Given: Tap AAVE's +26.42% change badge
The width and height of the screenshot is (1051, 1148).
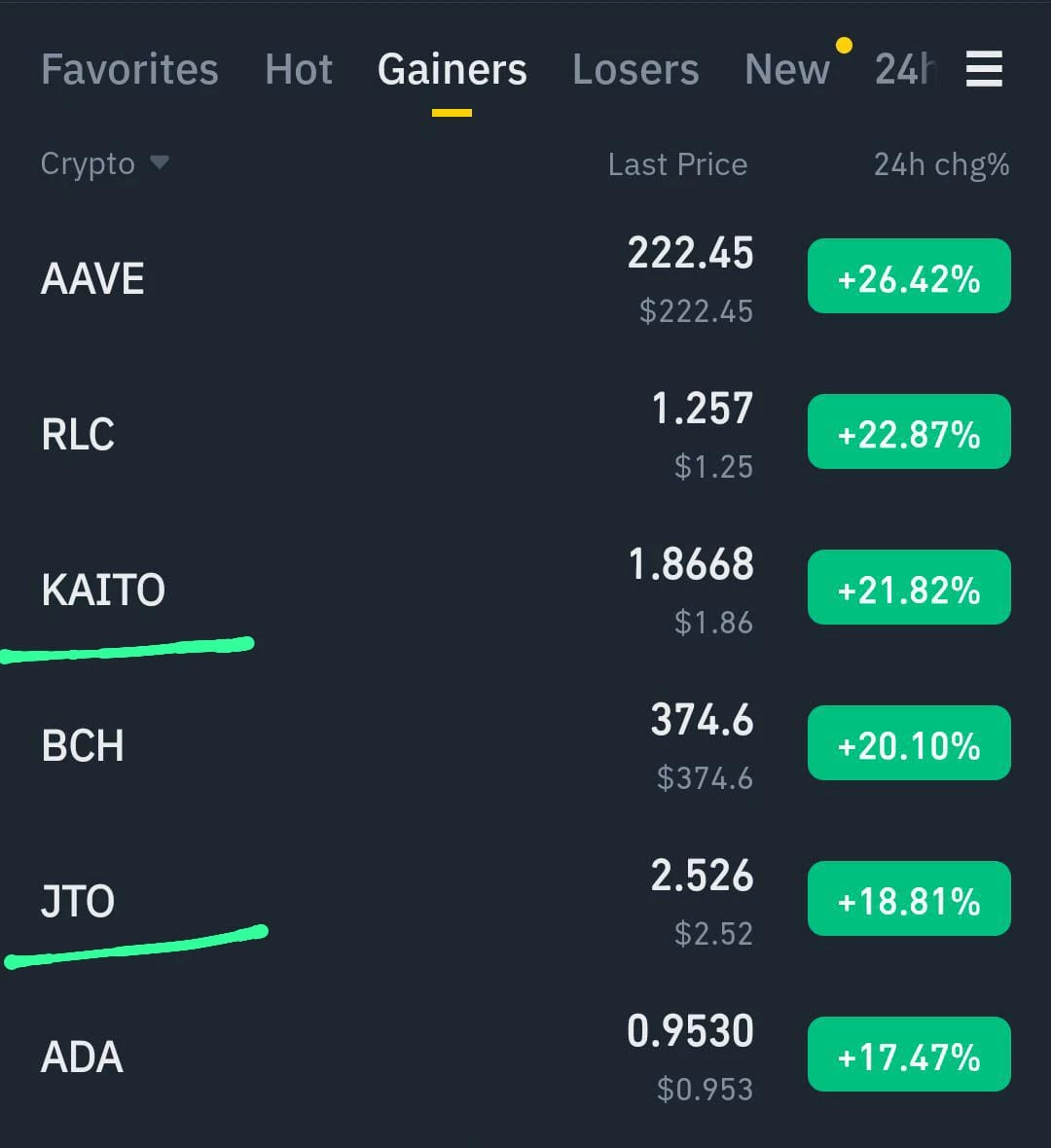Looking at the screenshot, I should [909, 276].
